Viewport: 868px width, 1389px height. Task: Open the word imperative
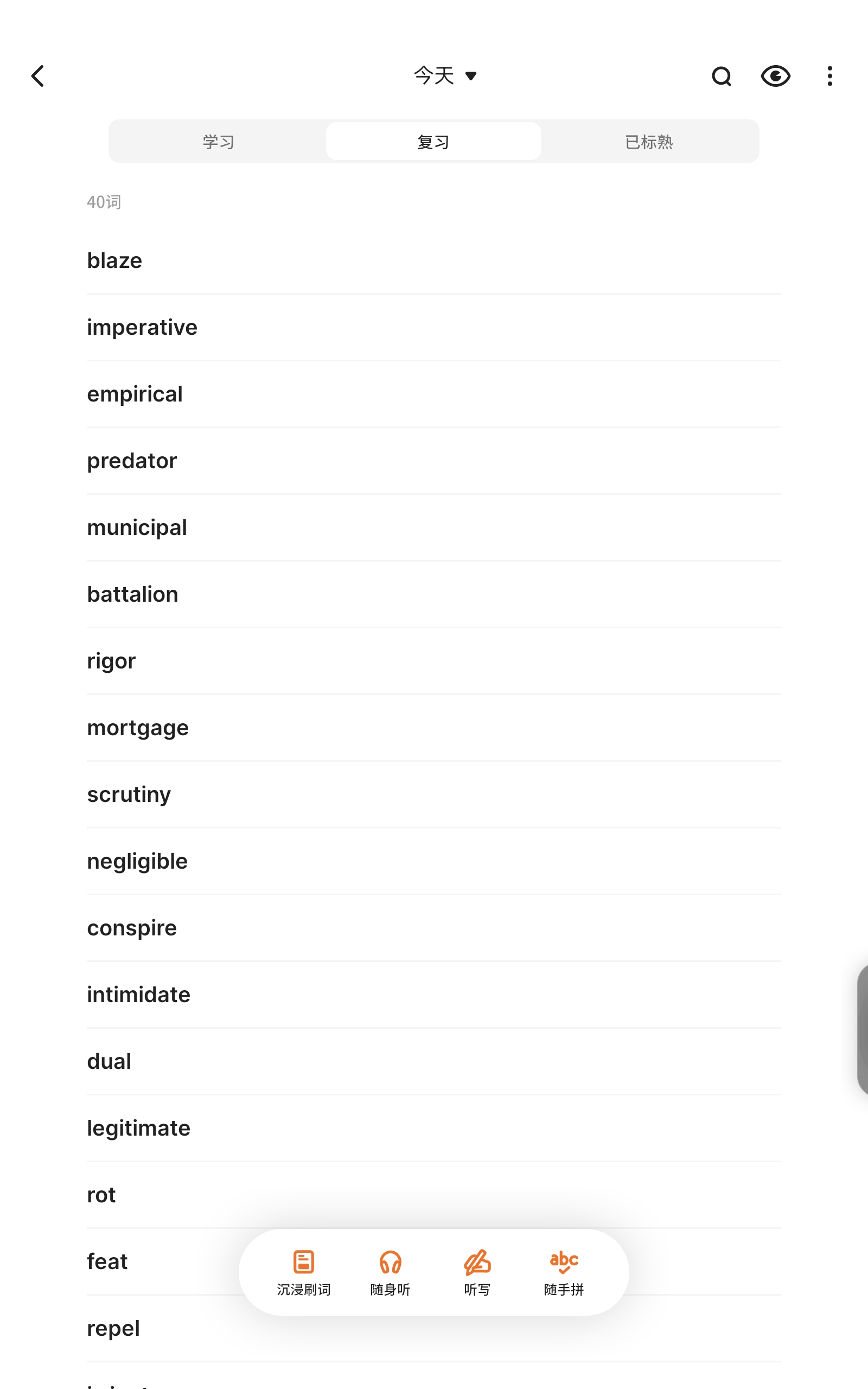(433, 327)
